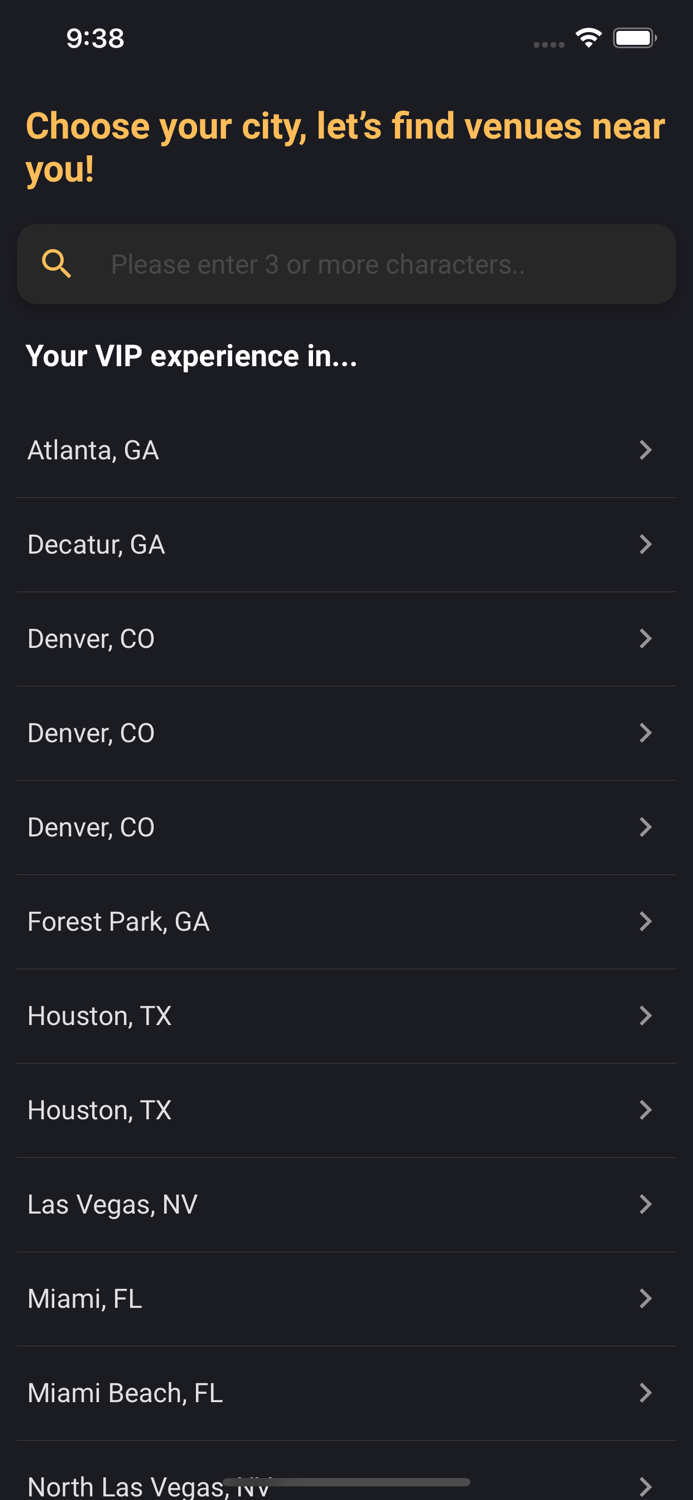Select the Miami, FL row
This screenshot has width=693, height=1500.
click(346, 1299)
